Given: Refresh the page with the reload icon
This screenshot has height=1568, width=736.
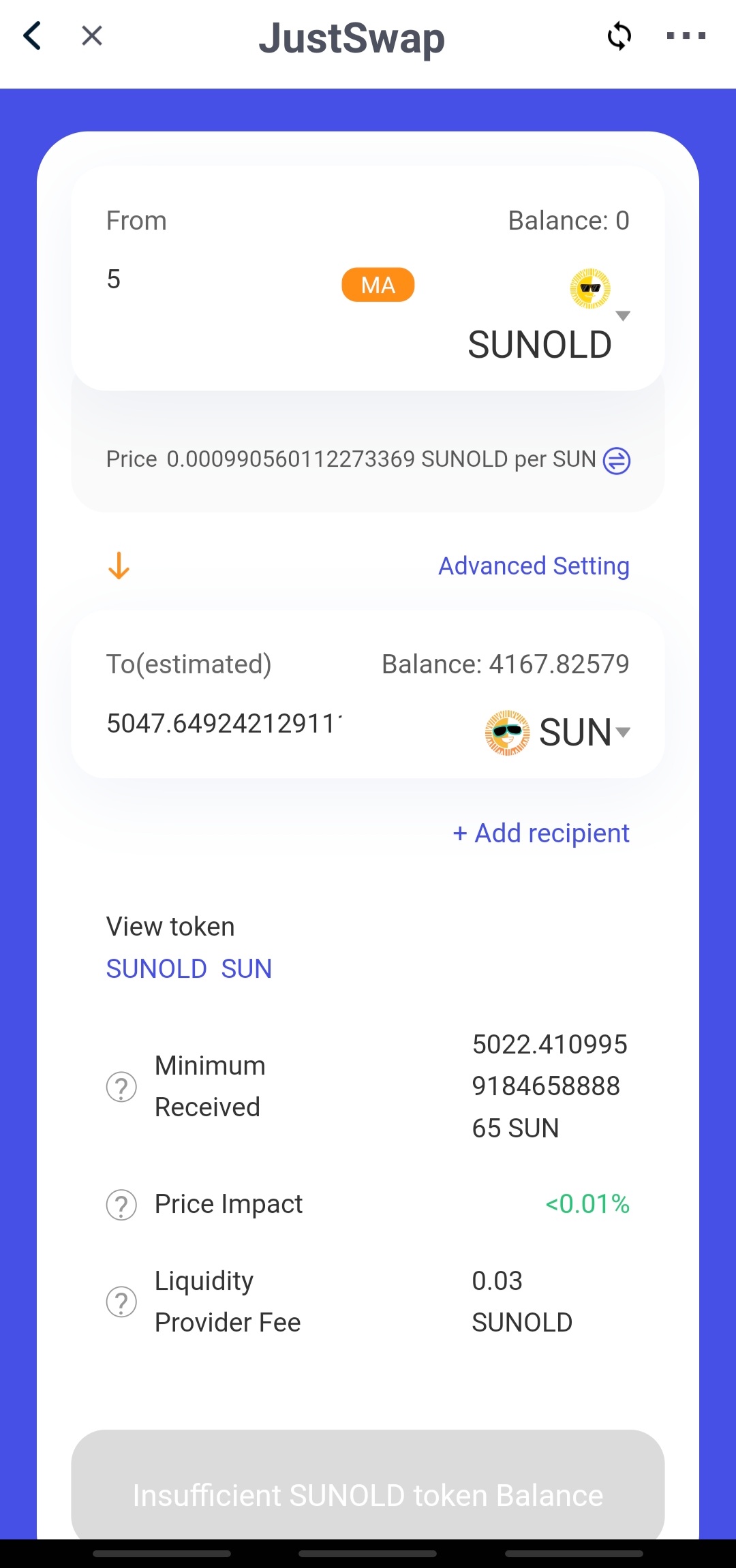Looking at the screenshot, I should coord(619,36).
